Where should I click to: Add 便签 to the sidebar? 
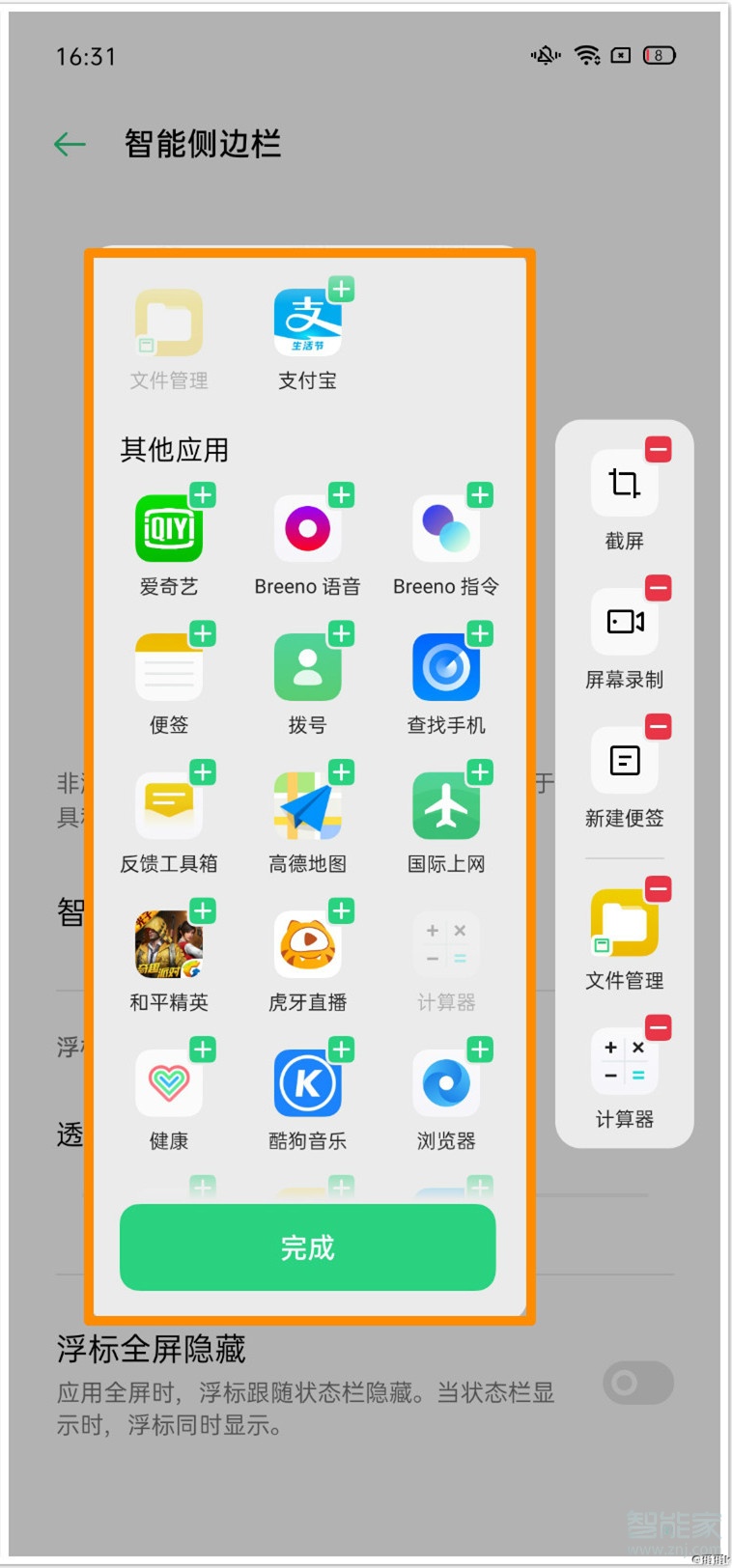coord(203,634)
